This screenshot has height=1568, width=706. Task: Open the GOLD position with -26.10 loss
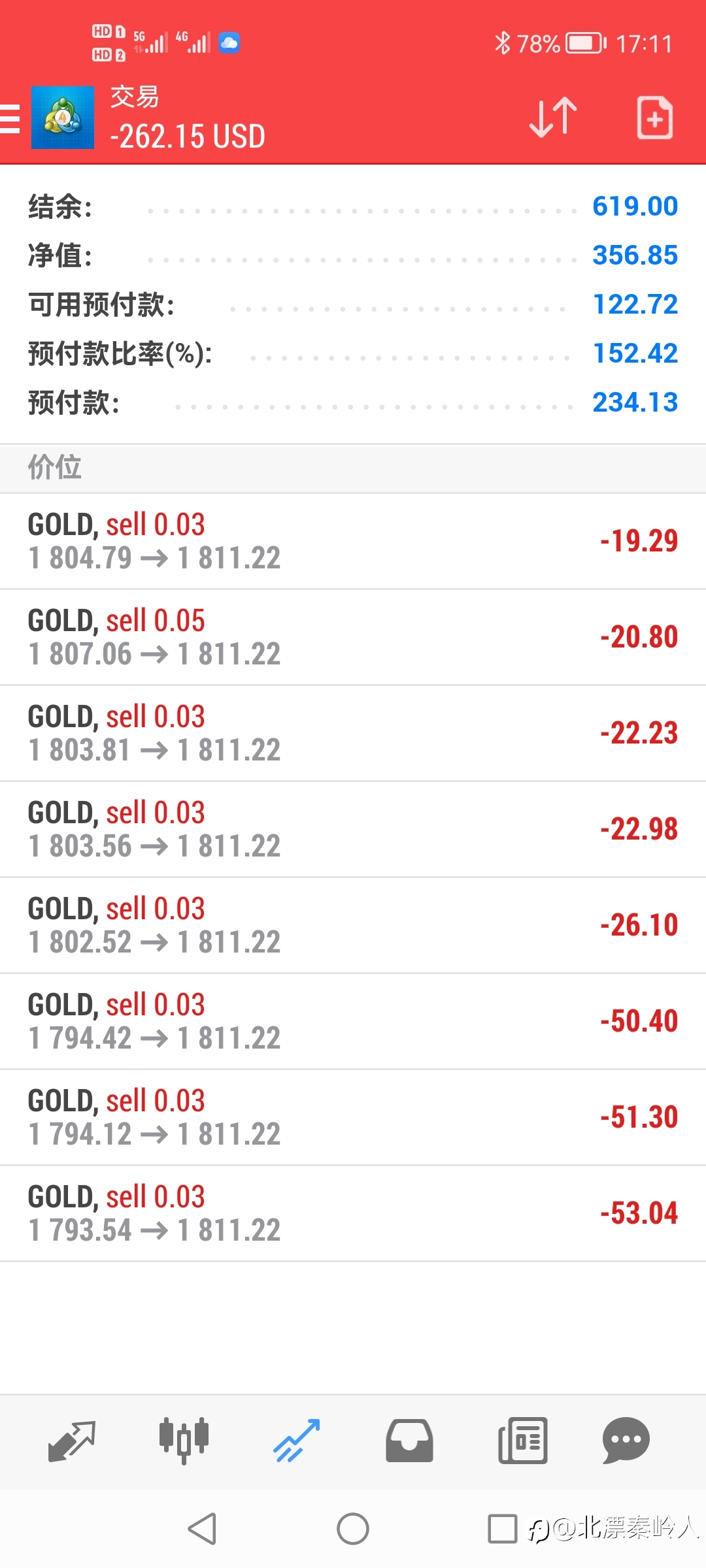coord(353,926)
